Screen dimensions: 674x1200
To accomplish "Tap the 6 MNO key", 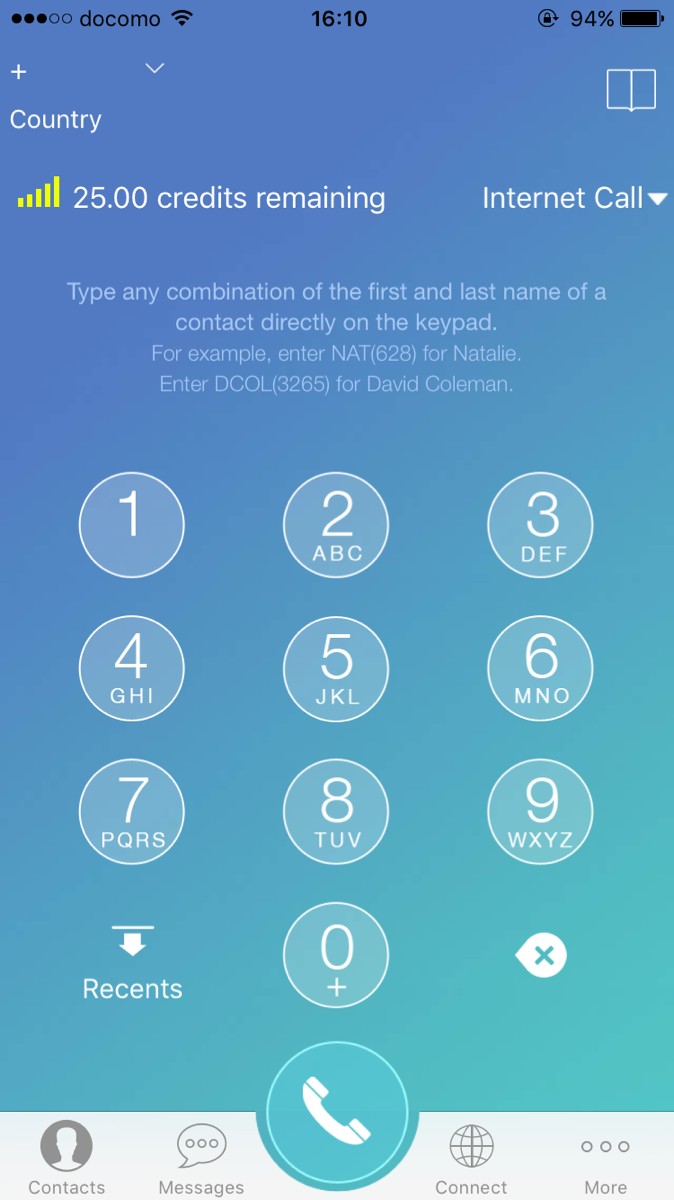I will [x=541, y=668].
